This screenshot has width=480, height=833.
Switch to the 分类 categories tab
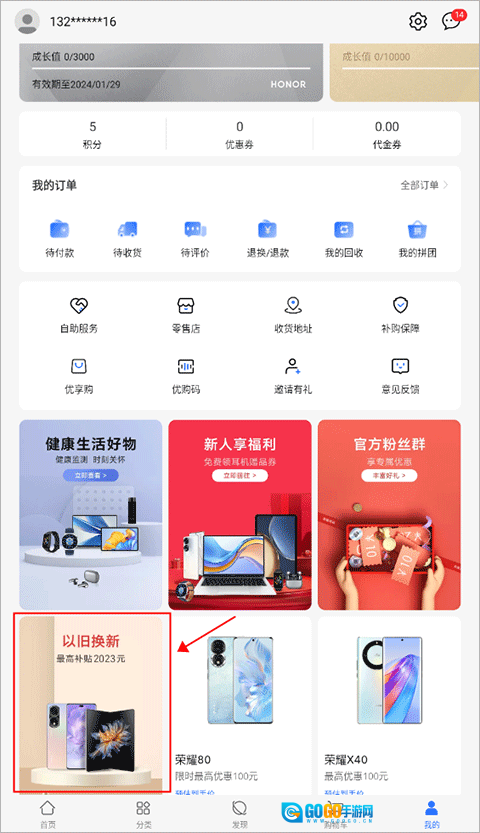click(143, 814)
